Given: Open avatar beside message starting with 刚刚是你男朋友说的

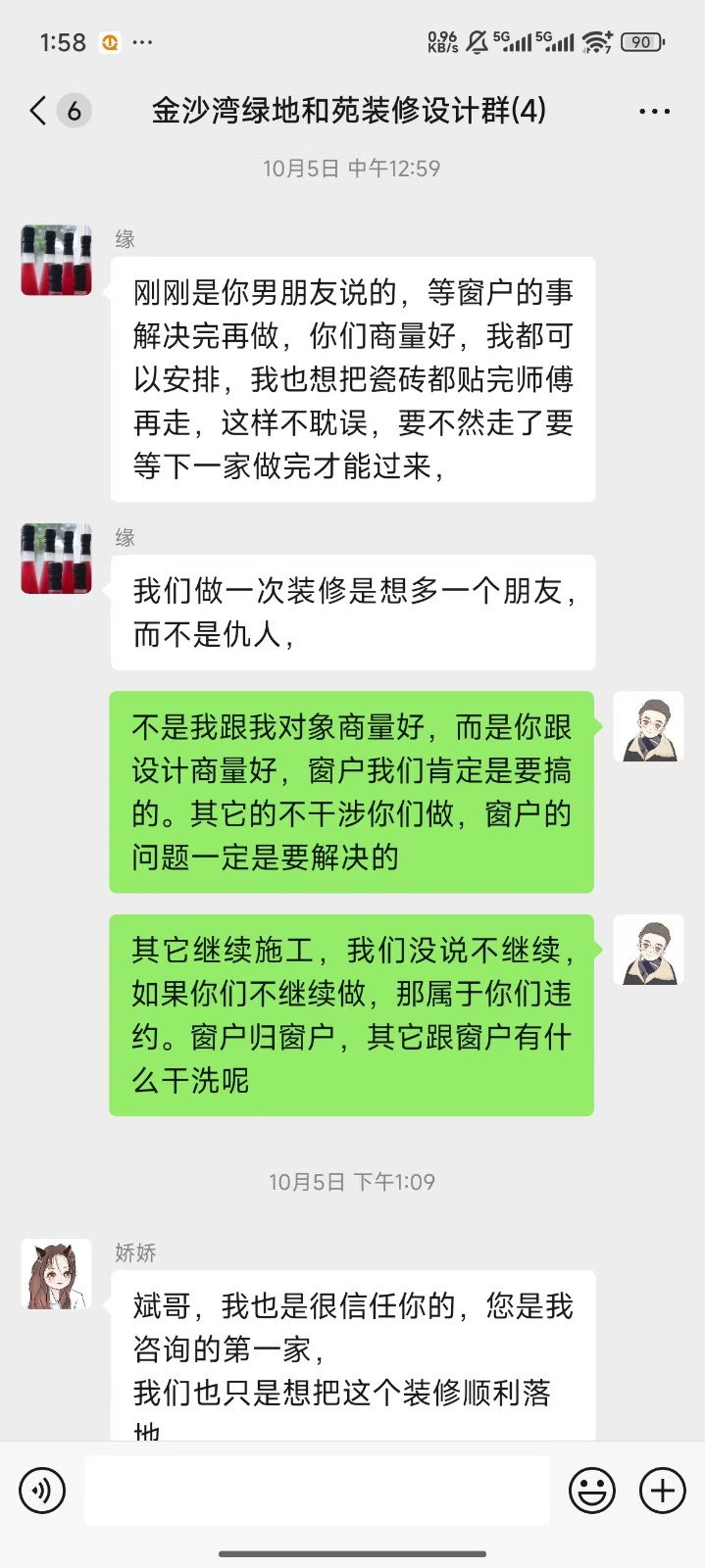Looking at the screenshot, I should [x=56, y=260].
